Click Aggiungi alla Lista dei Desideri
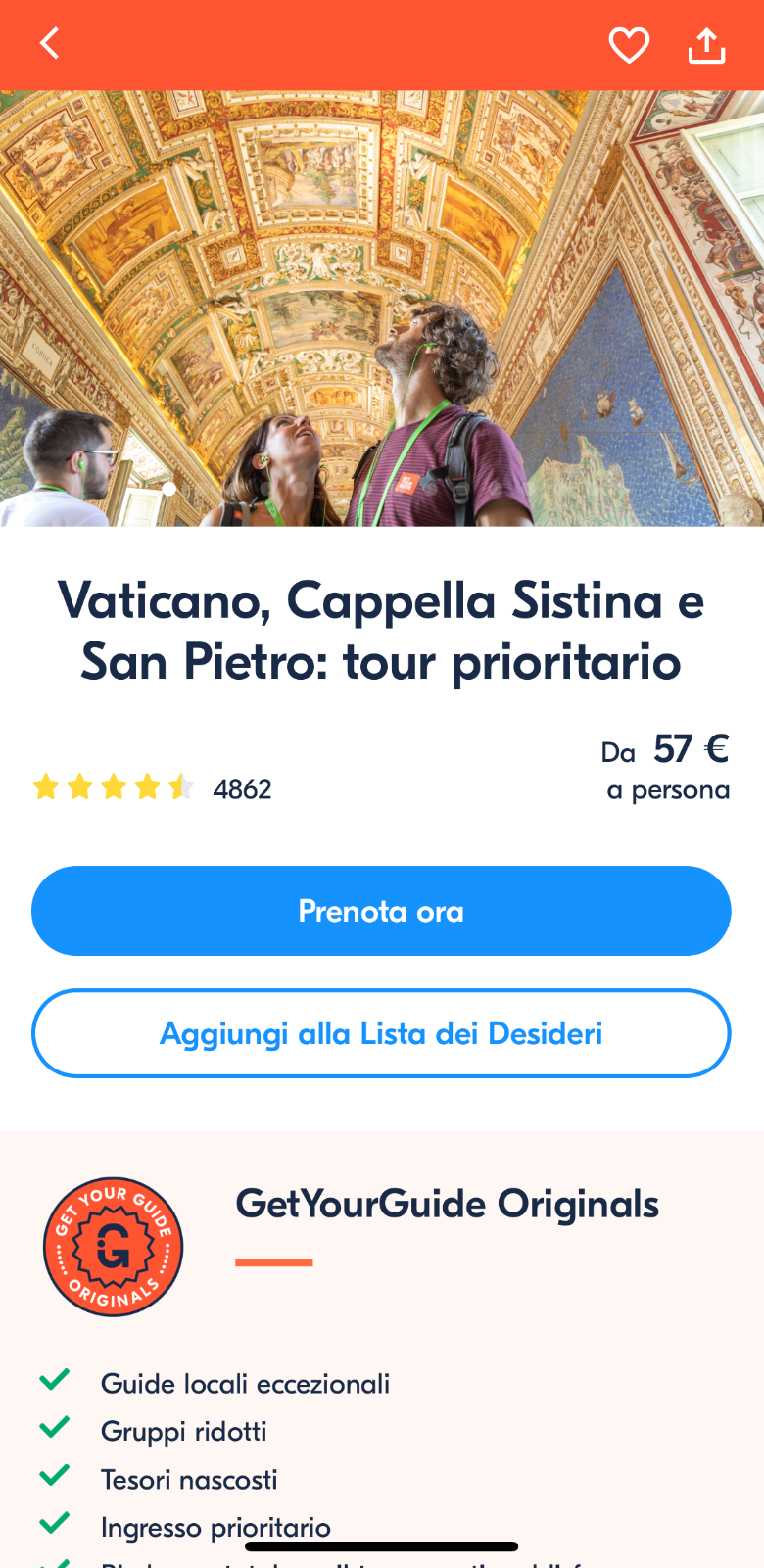Viewport: 764px width, 1568px height. [382, 1033]
